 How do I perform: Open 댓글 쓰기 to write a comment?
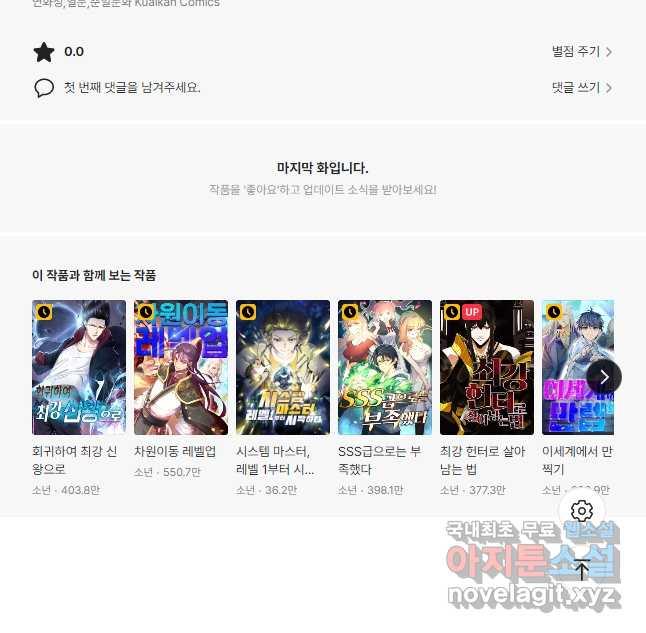pos(581,88)
